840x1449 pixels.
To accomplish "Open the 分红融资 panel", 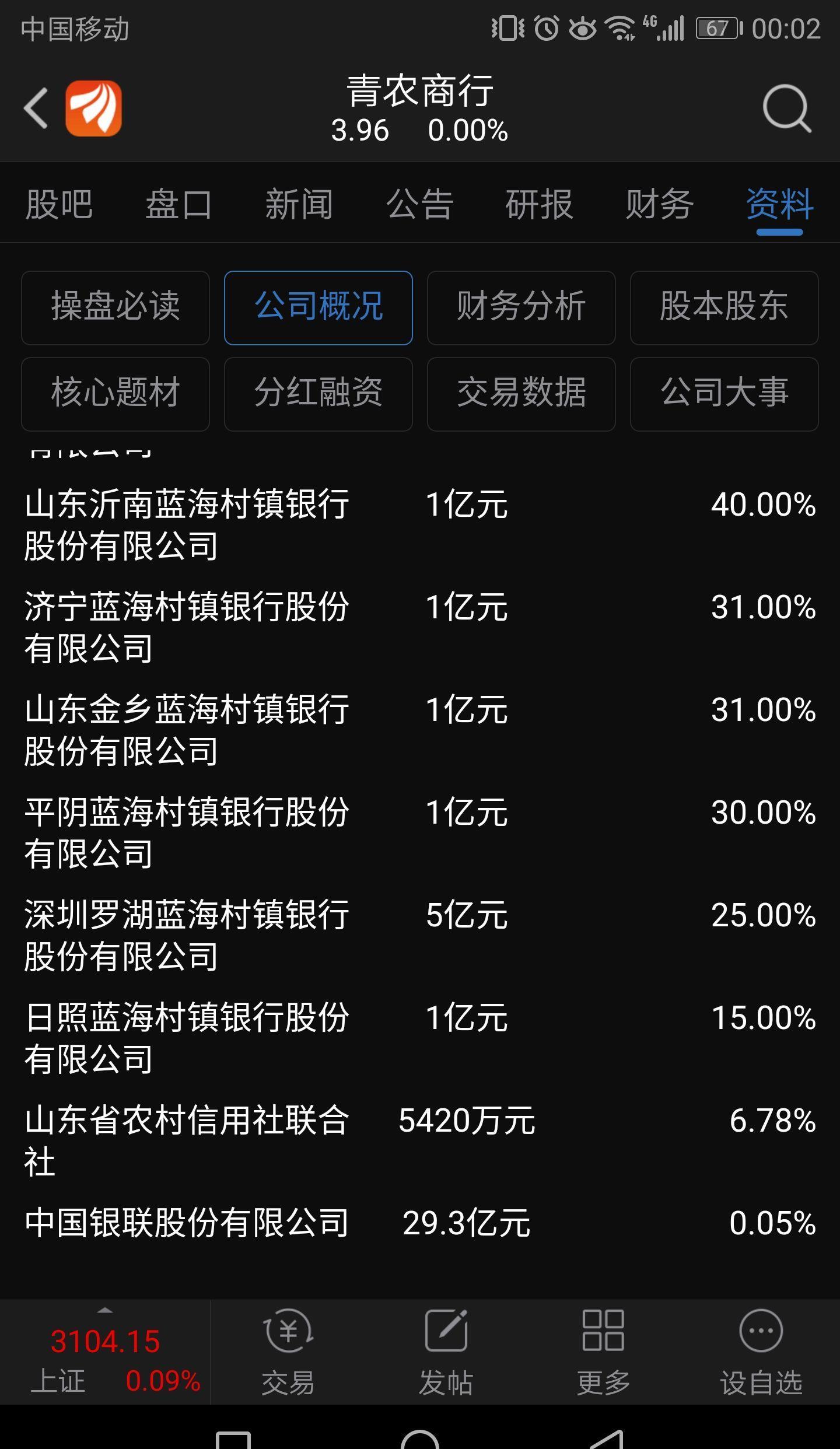I will point(318,394).
